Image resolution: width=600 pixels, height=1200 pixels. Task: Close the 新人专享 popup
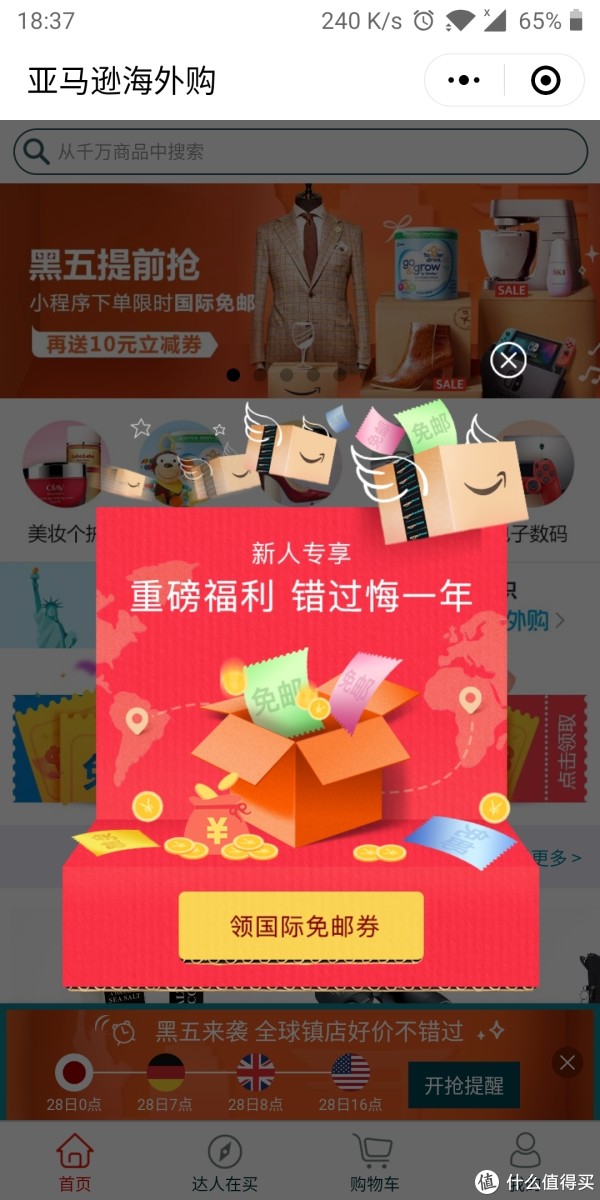point(508,360)
